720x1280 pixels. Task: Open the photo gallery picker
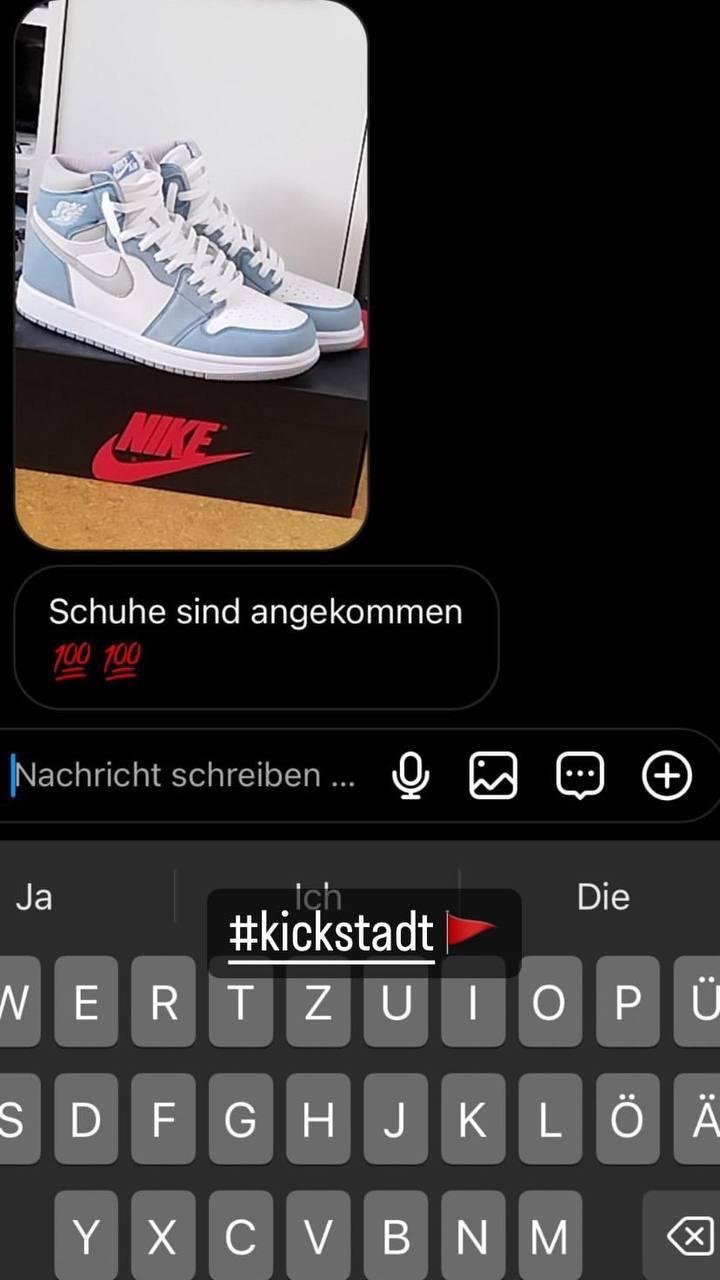(493, 775)
